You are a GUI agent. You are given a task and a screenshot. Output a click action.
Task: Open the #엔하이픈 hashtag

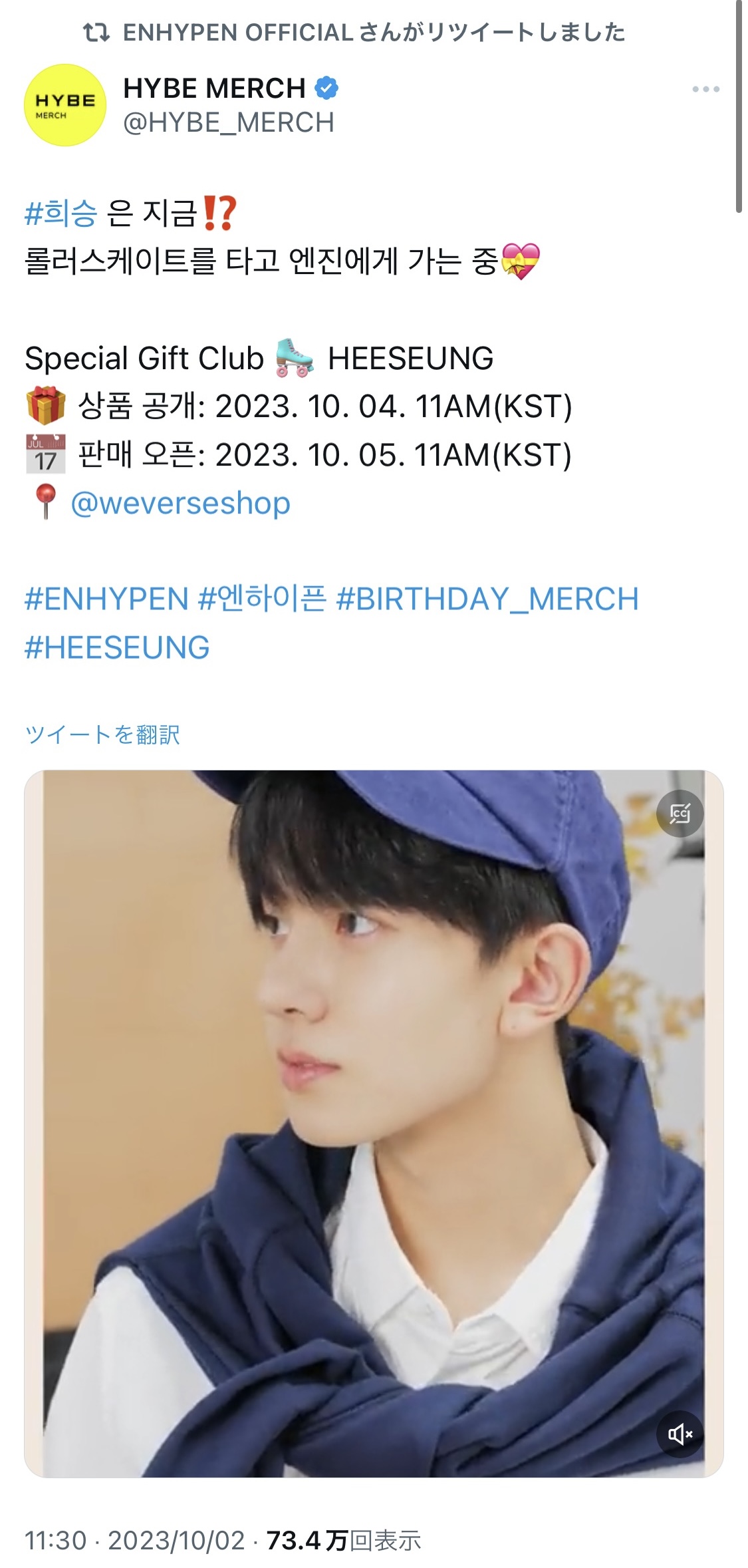[x=263, y=599]
